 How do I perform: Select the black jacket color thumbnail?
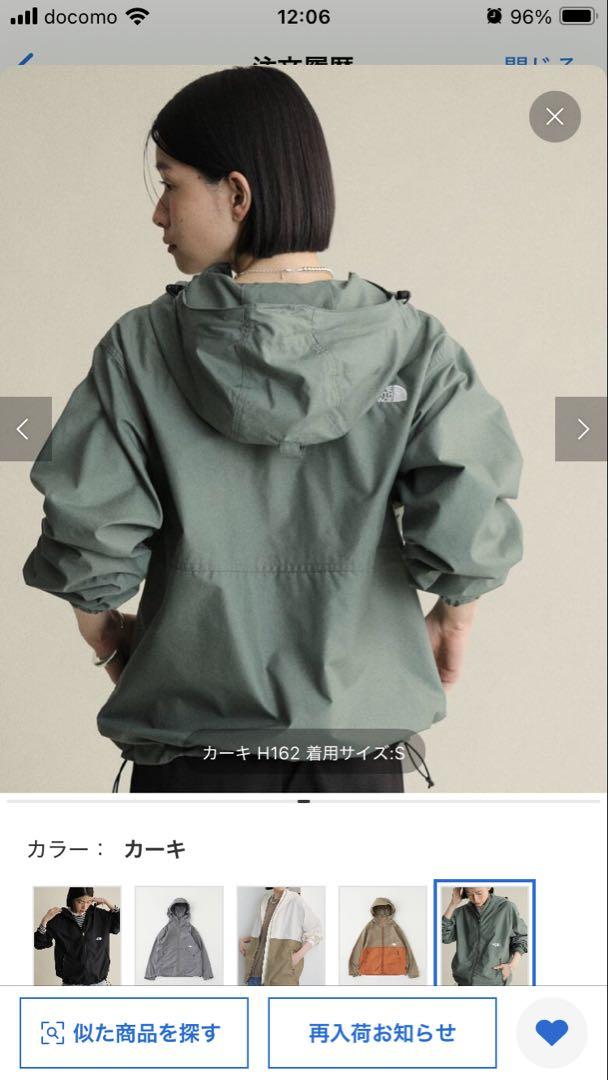point(77,935)
